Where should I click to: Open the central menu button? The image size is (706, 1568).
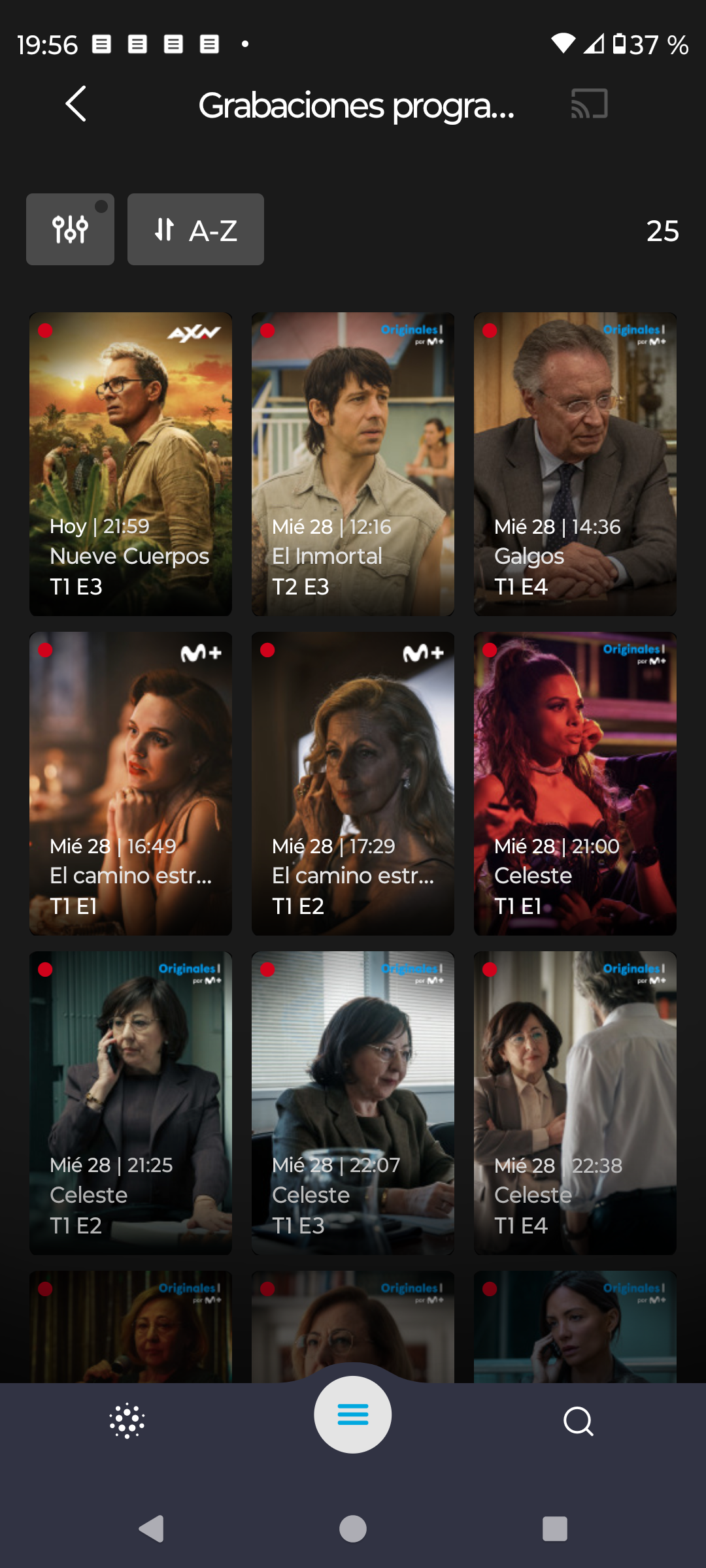[x=353, y=1414]
